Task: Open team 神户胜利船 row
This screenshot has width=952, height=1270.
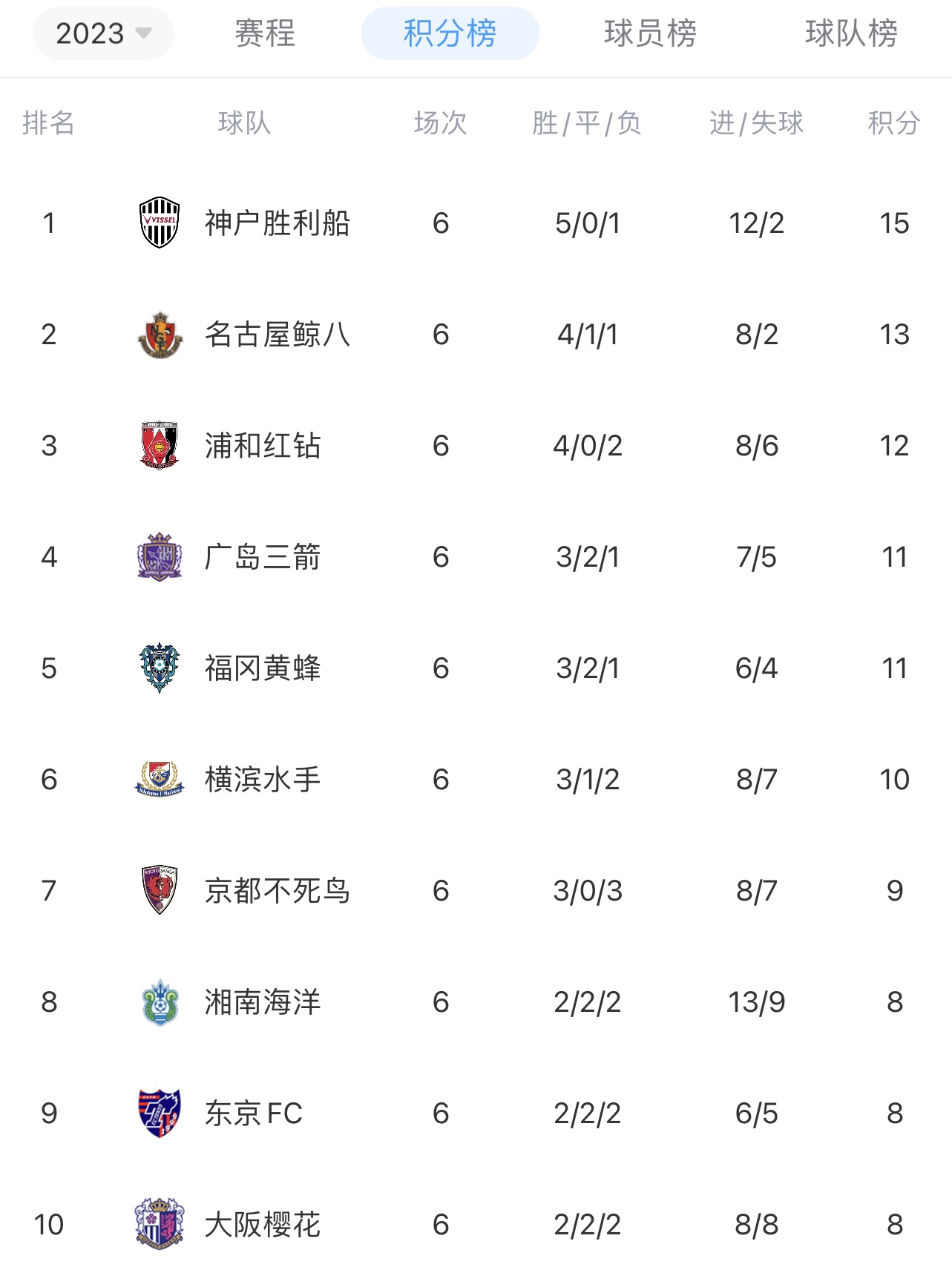Action: point(277,223)
